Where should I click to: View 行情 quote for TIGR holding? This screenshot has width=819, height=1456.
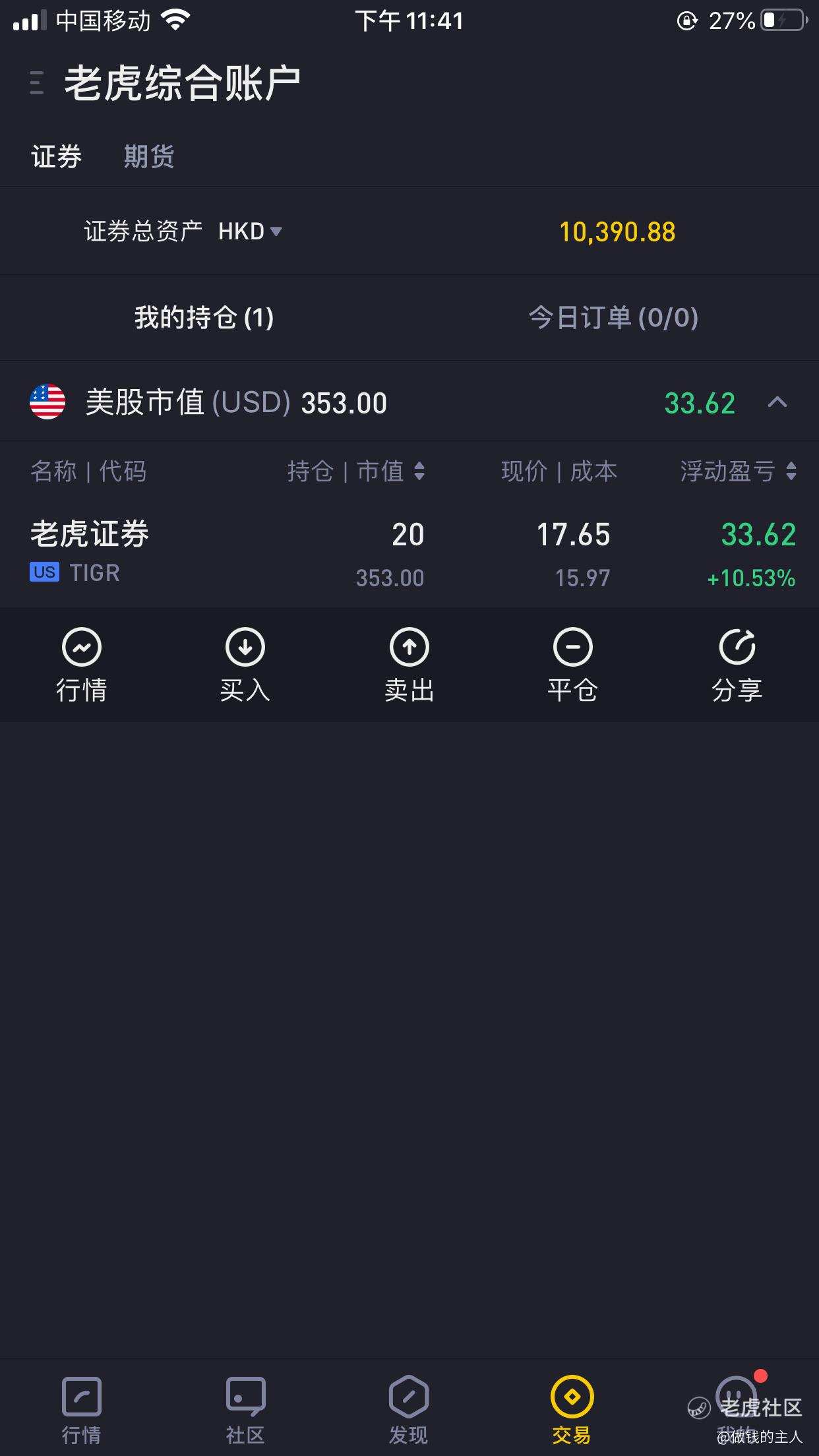click(x=81, y=664)
